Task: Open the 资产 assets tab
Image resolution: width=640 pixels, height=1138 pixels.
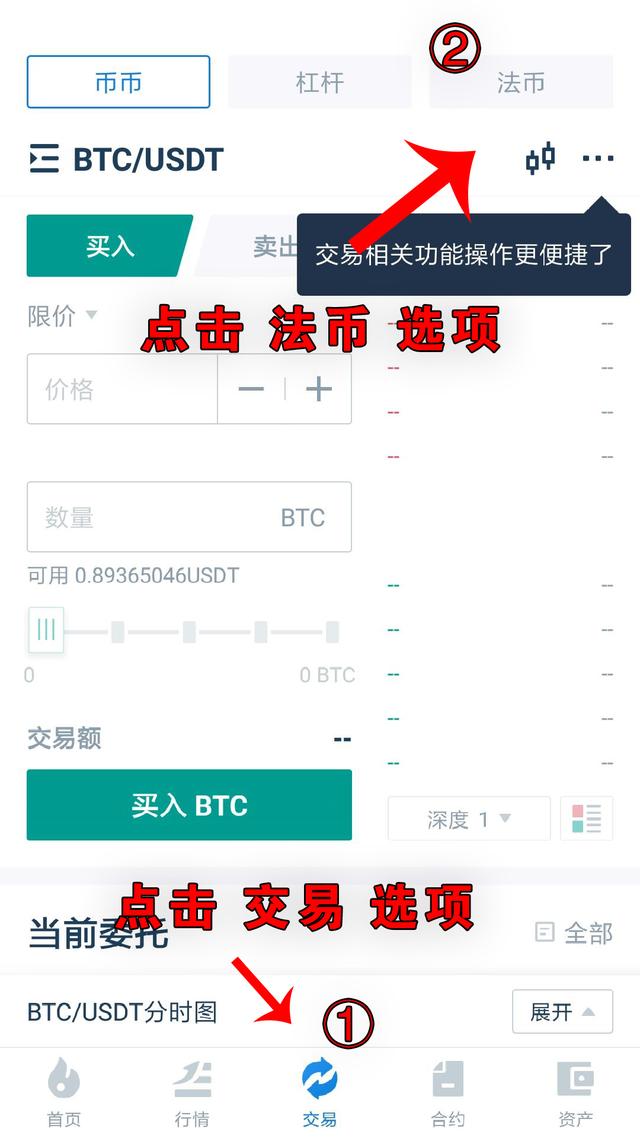Action: tap(575, 1095)
